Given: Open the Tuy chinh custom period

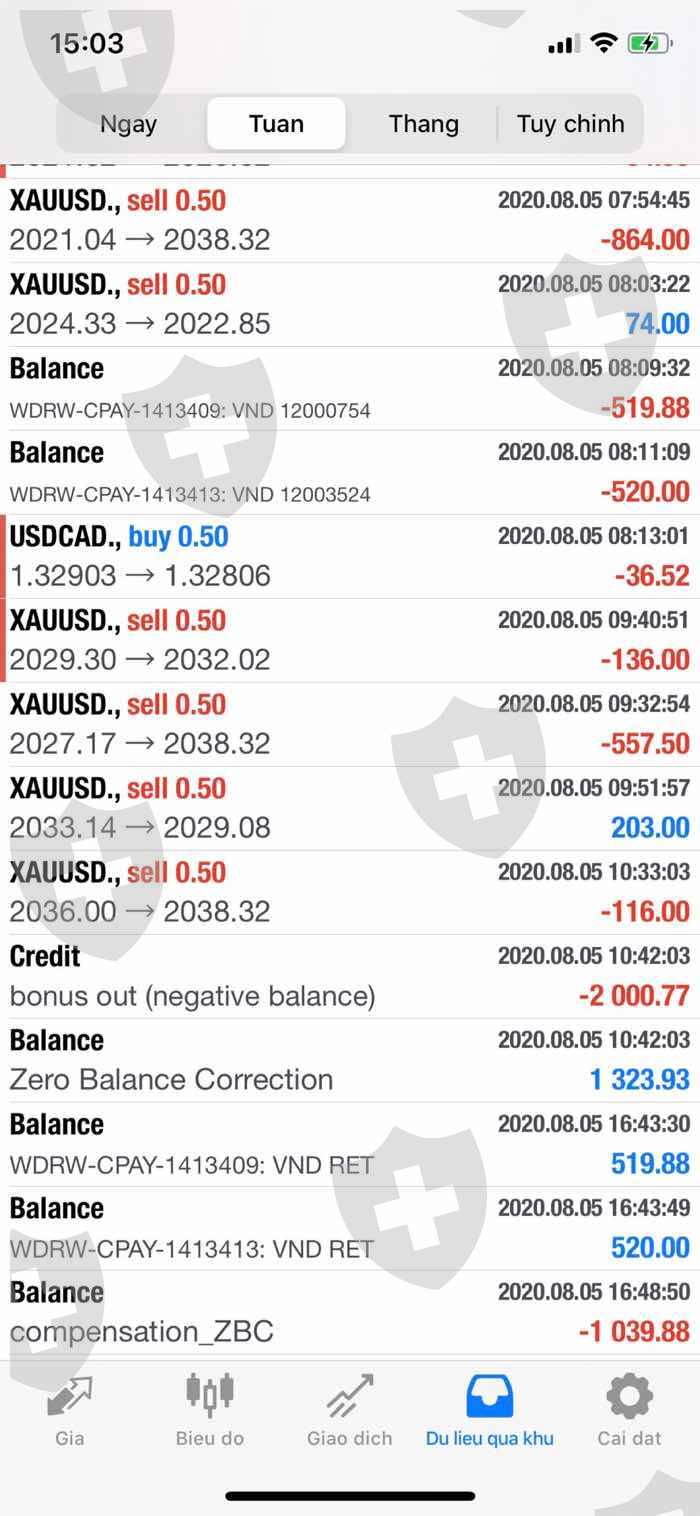Looking at the screenshot, I should click(570, 124).
